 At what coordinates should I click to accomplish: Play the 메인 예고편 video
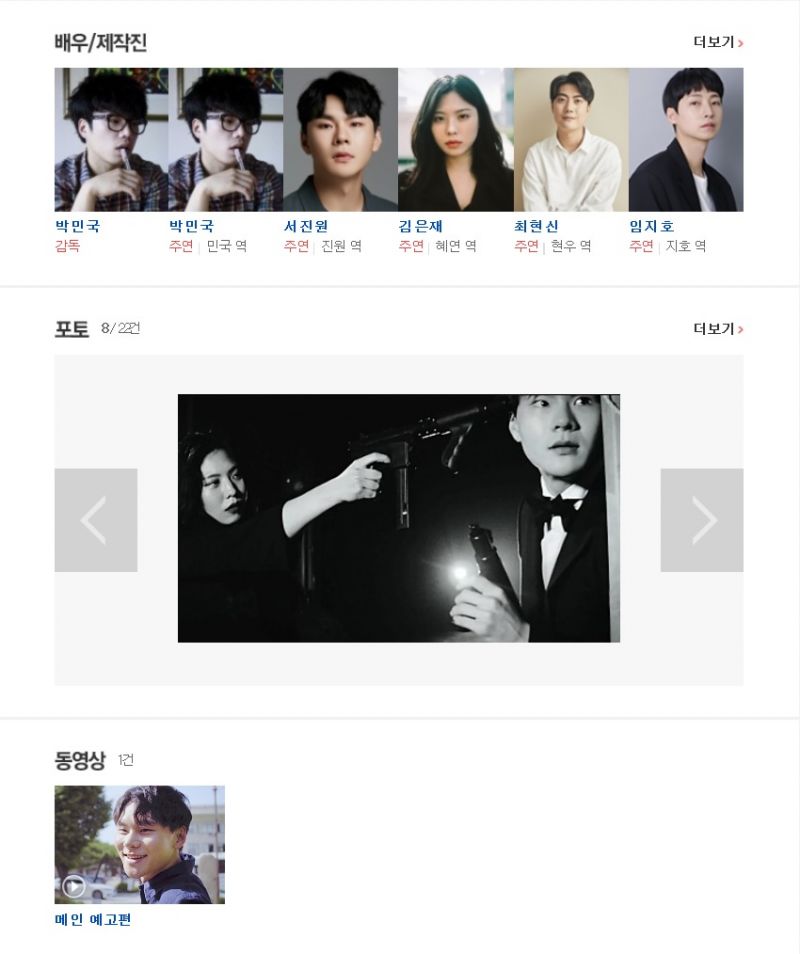click(x=139, y=845)
